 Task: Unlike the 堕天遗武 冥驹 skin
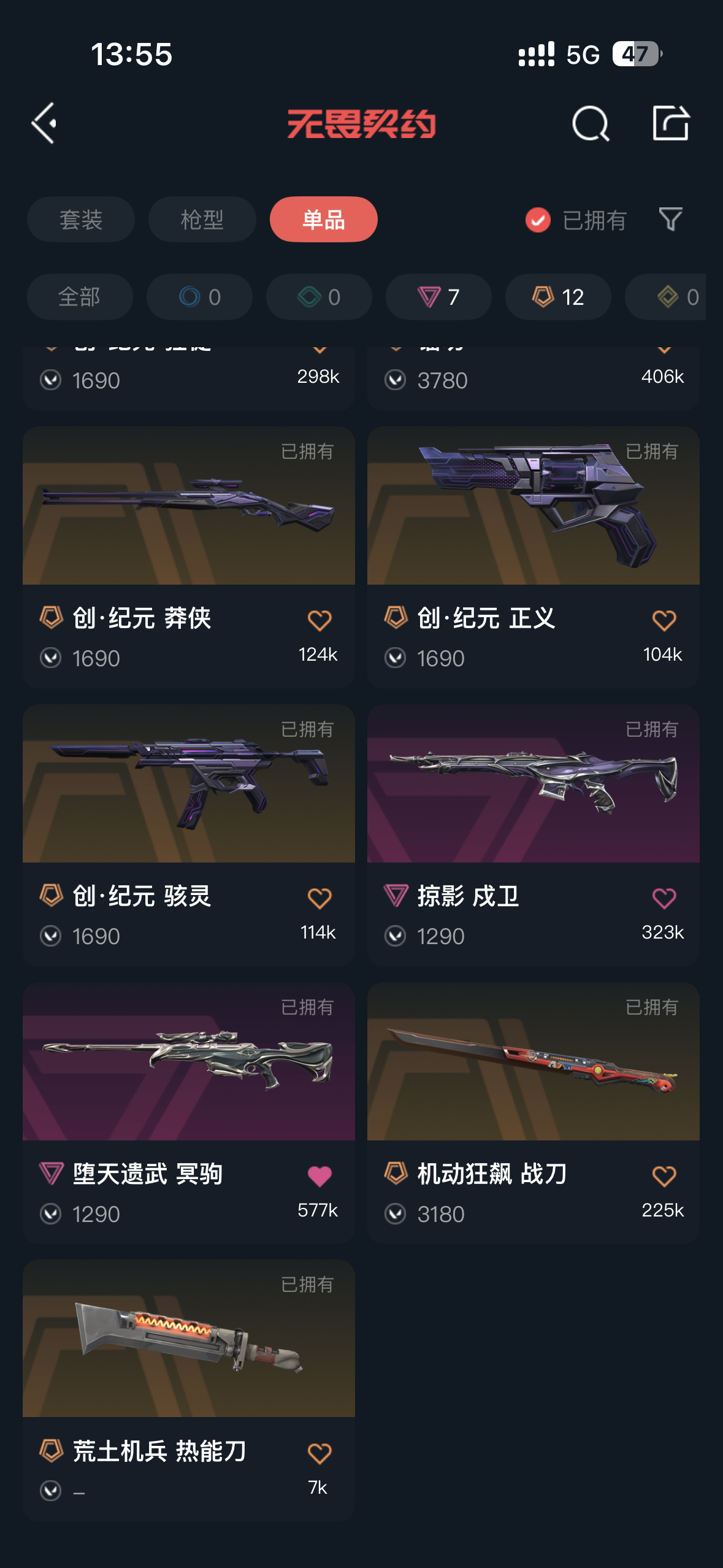(319, 1177)
